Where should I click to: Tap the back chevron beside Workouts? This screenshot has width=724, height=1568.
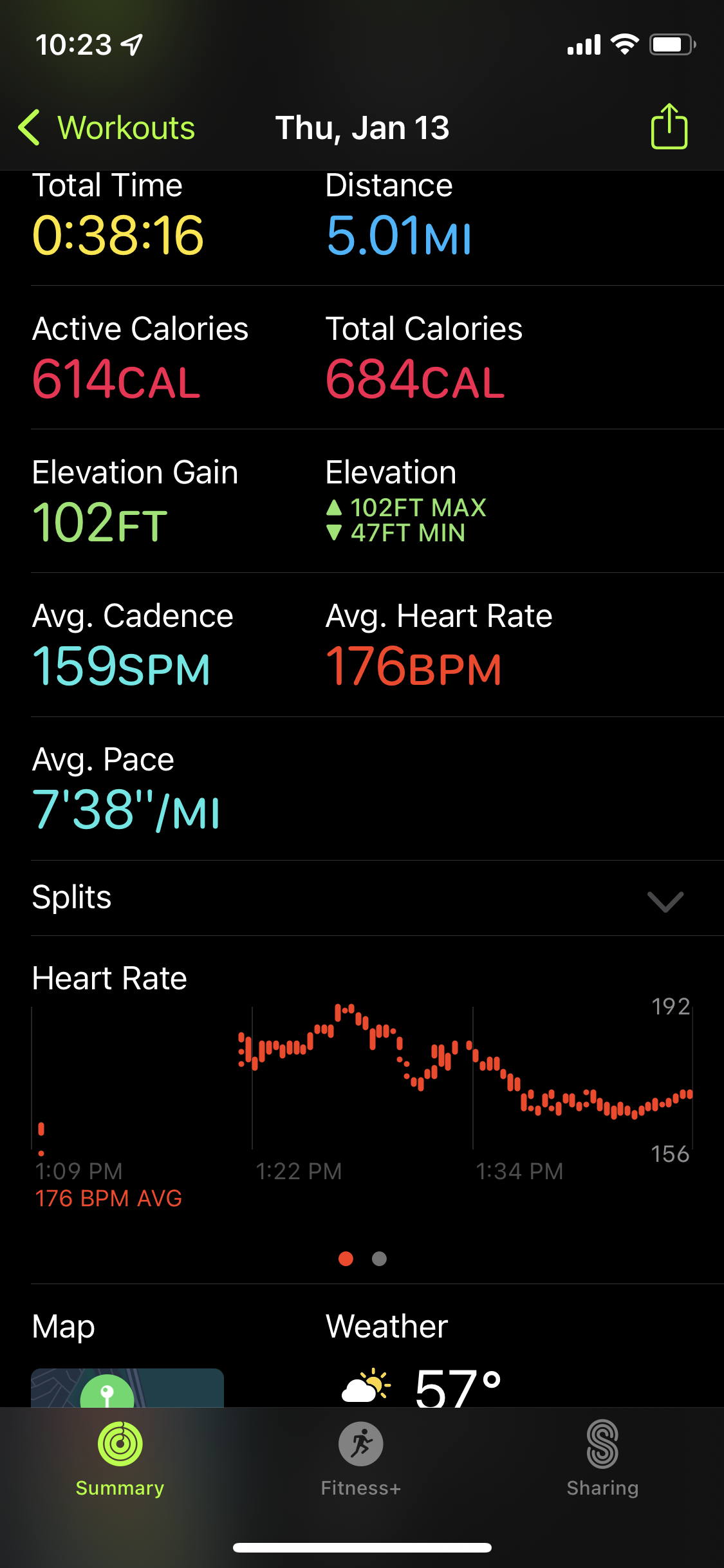click(30, 127)
